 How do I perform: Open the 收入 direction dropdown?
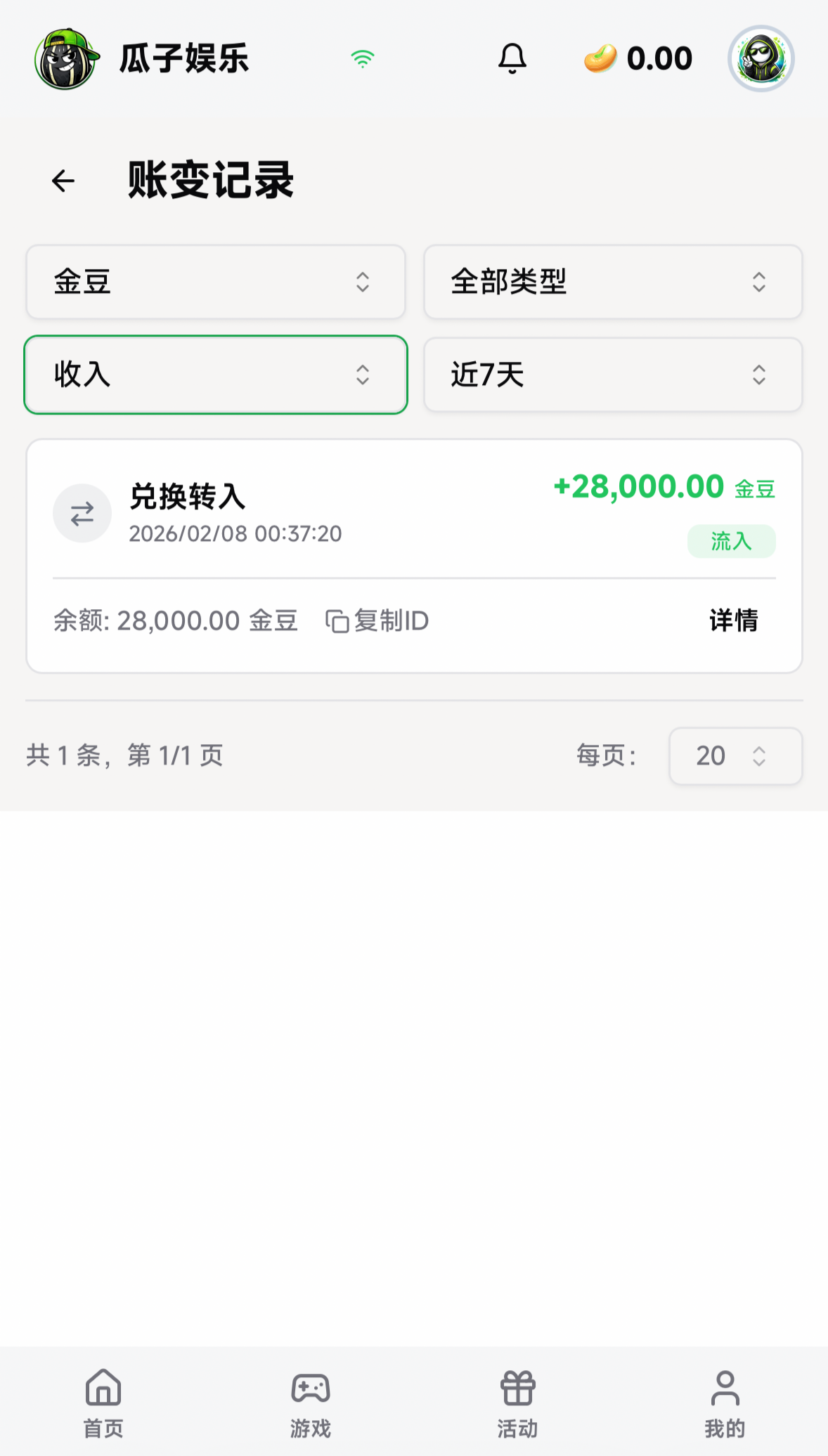[x=216, y=375]
